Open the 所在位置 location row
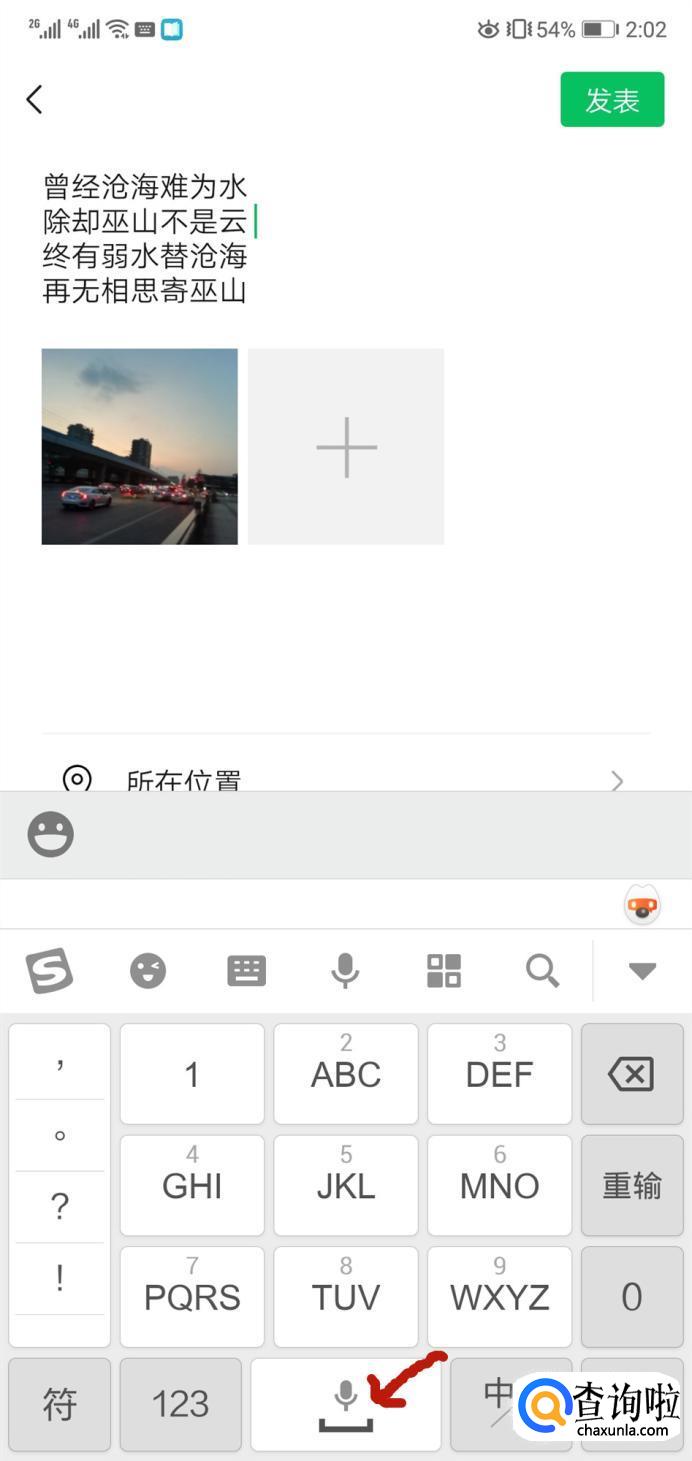The width and height of the screenshot is (692, 1461). pyautogui.click(x=346, y=779)
